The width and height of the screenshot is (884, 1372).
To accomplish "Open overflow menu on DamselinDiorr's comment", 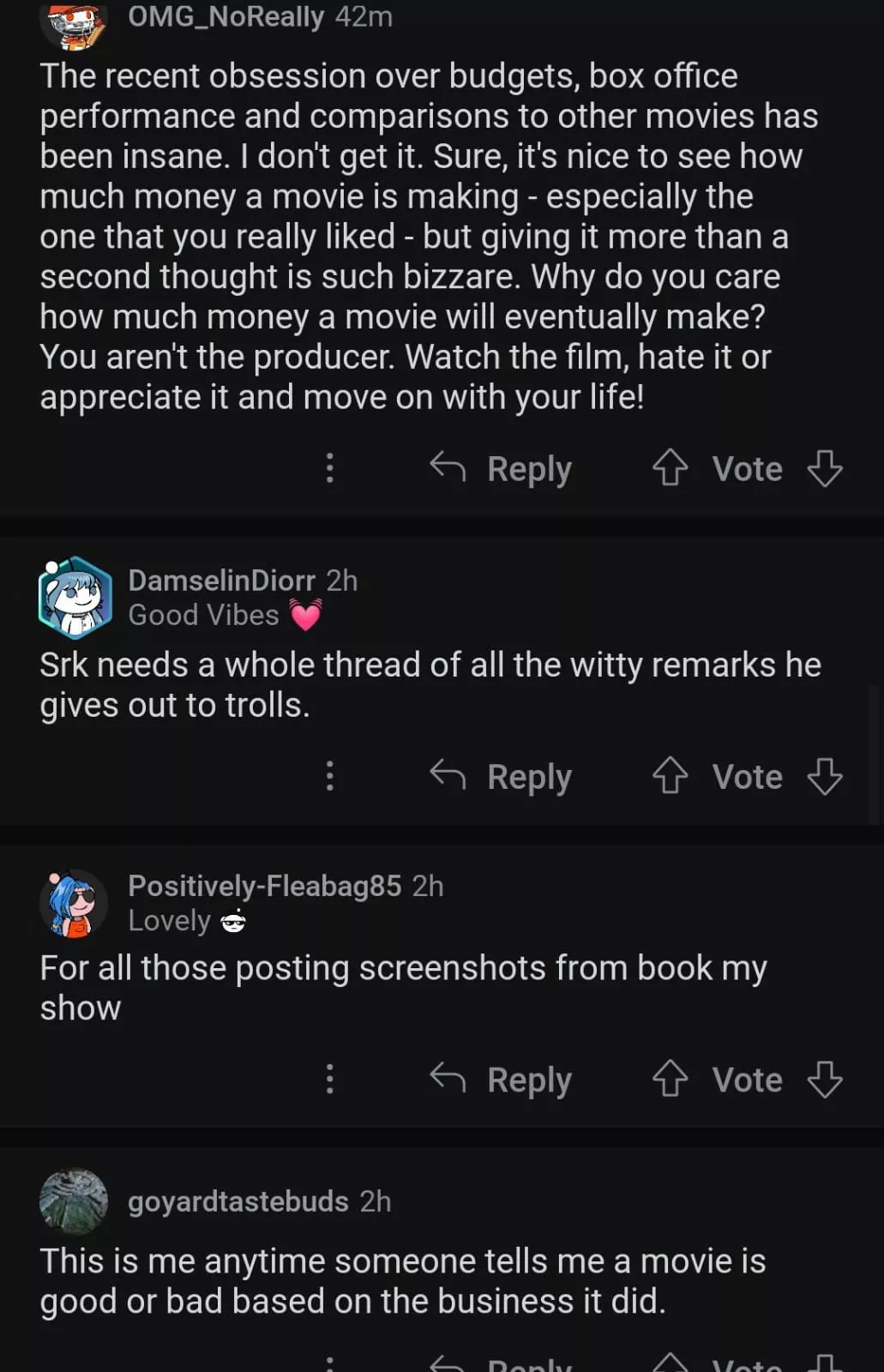I will 330,776.
